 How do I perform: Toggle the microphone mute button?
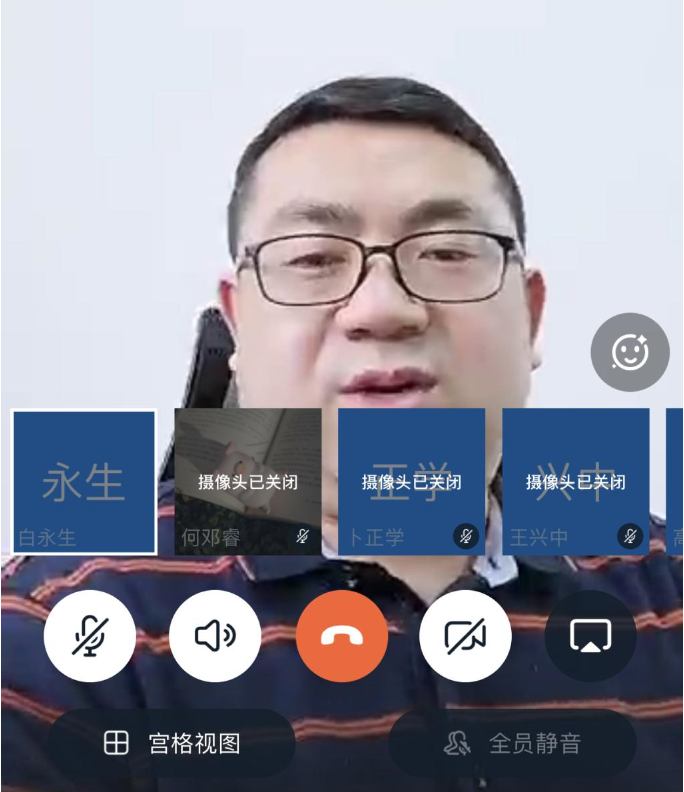[90, 636]
